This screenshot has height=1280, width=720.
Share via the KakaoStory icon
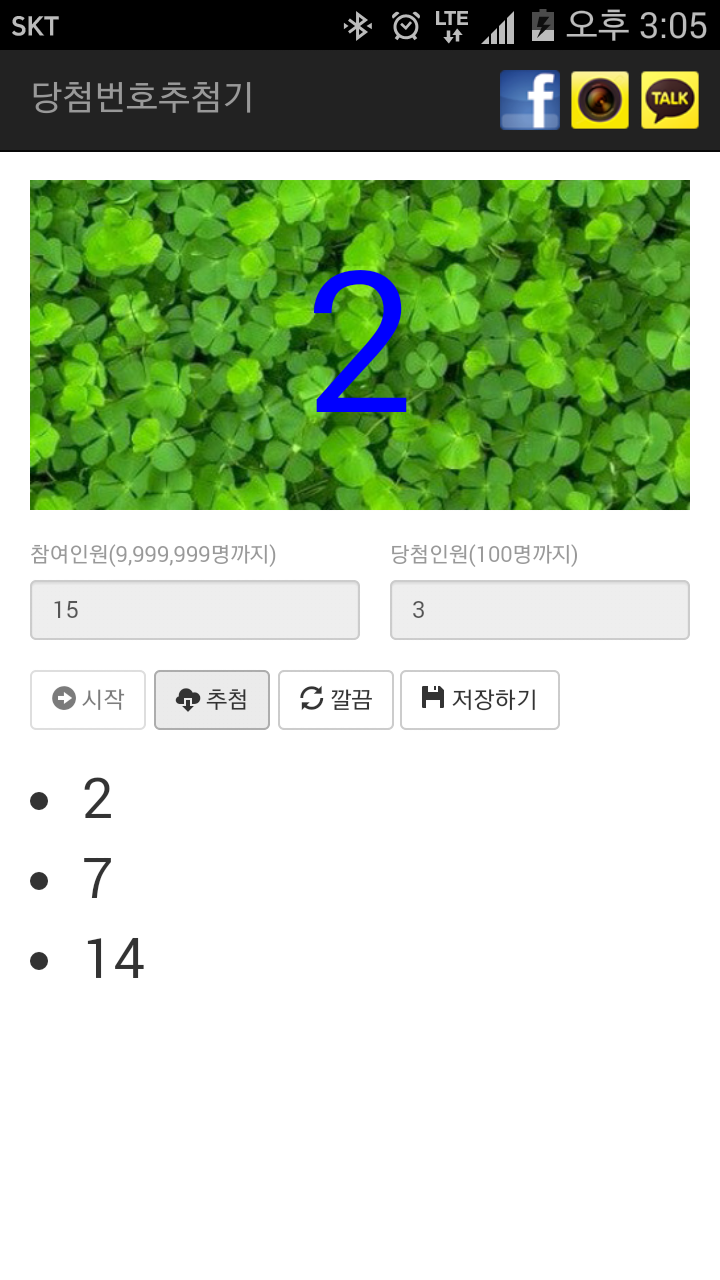tap(600, 100)
